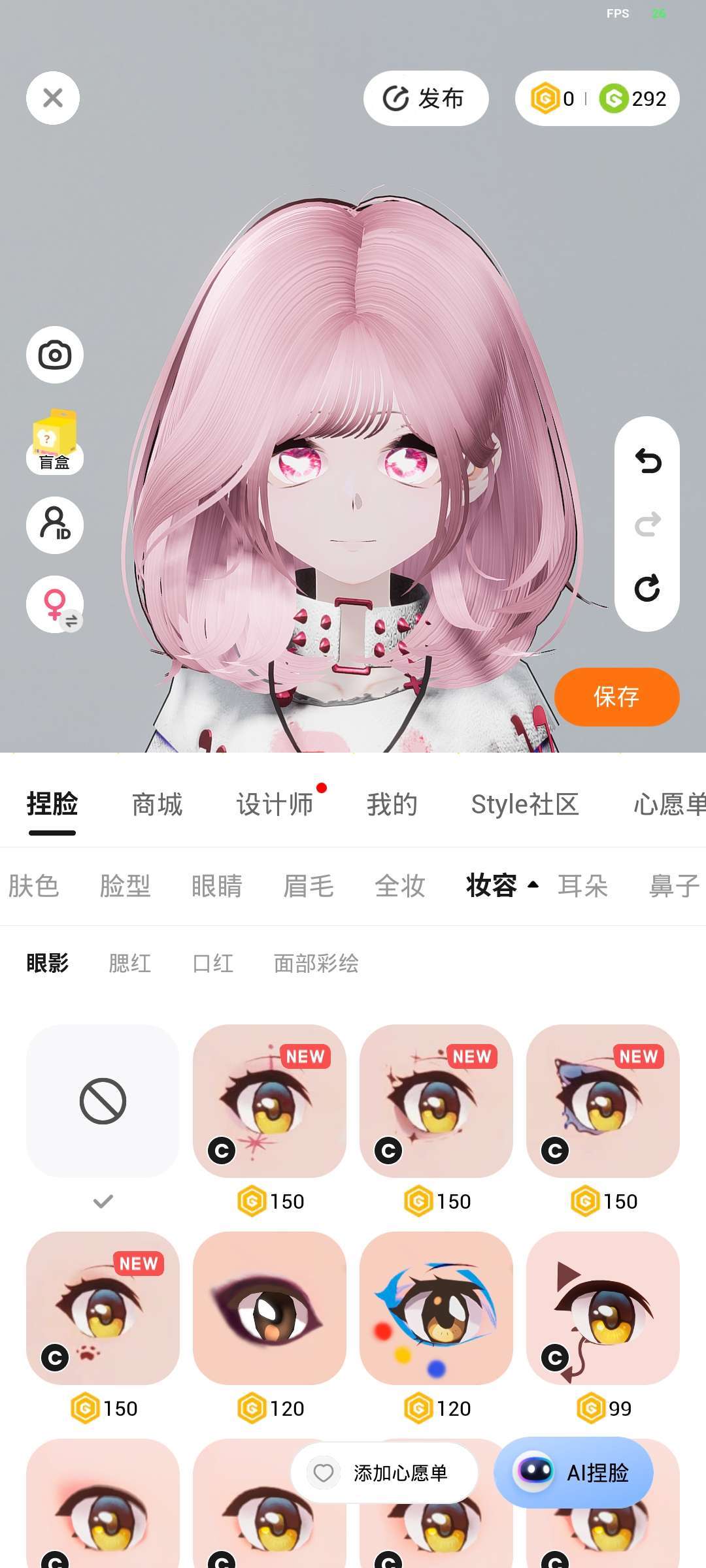Choose the no-eyeshadow option
Image resolution: width=706 pixels, height=1568 pixels.
point(103,1102)
